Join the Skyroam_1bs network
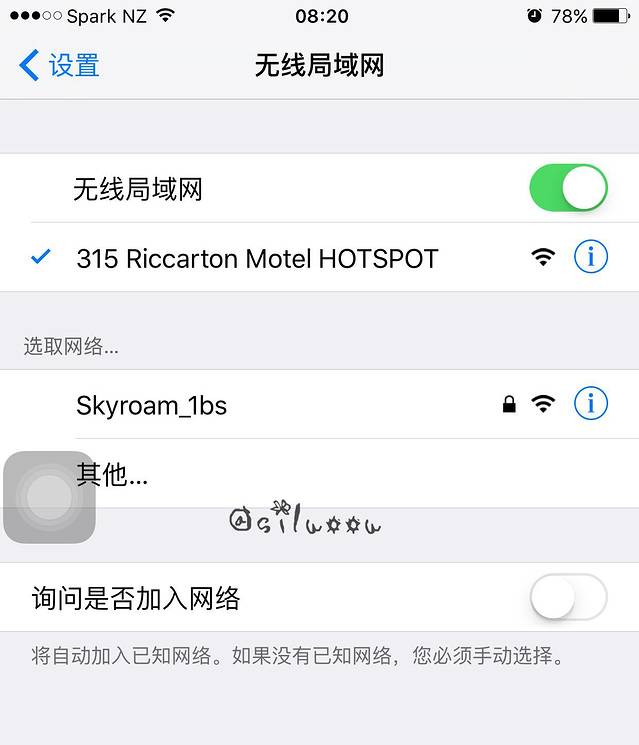This screenshot has width=639, height=745. (x=152, y=405)
